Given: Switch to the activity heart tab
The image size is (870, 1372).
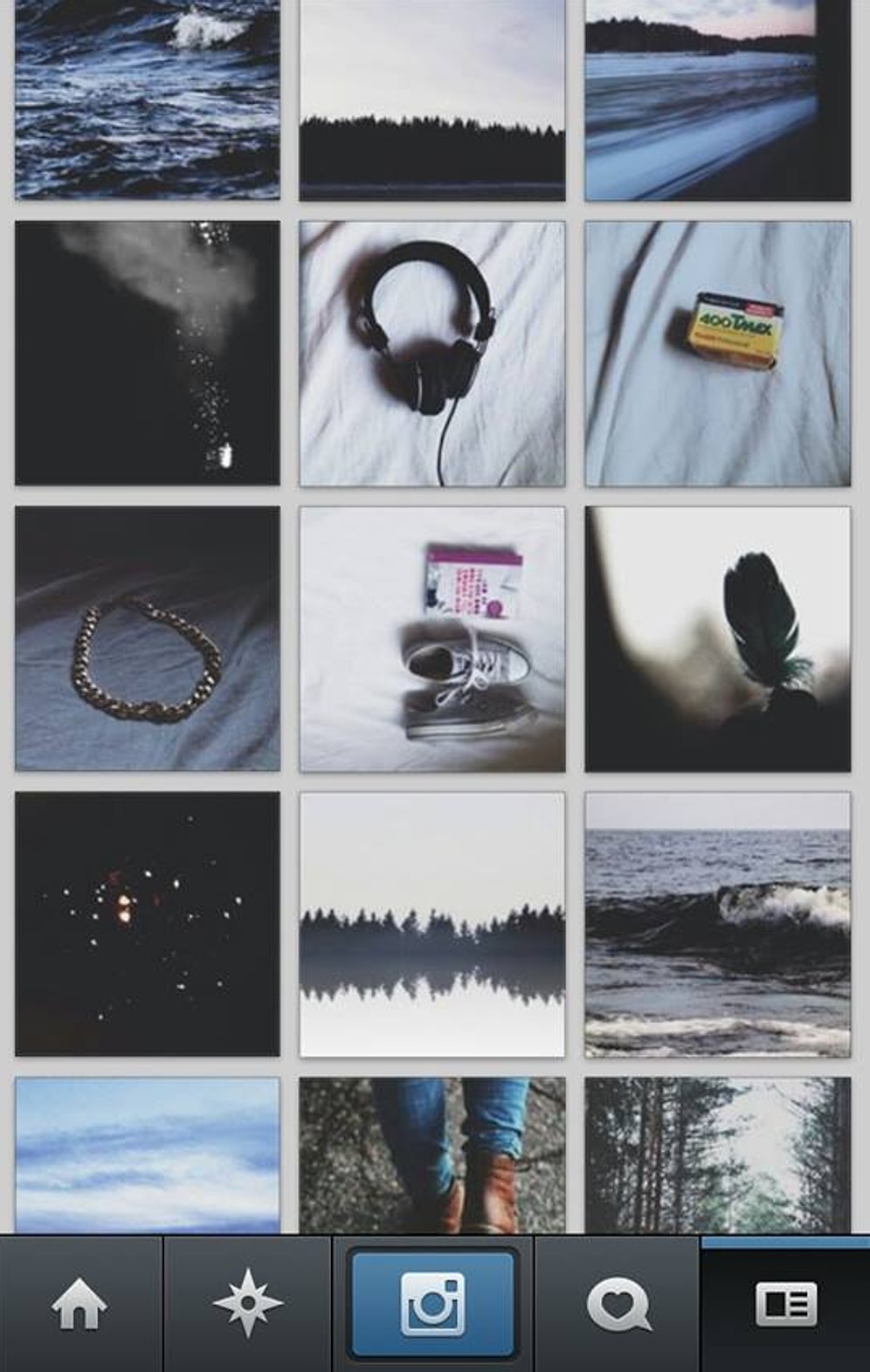Looking at the screenshot, I should [618, 1305].
